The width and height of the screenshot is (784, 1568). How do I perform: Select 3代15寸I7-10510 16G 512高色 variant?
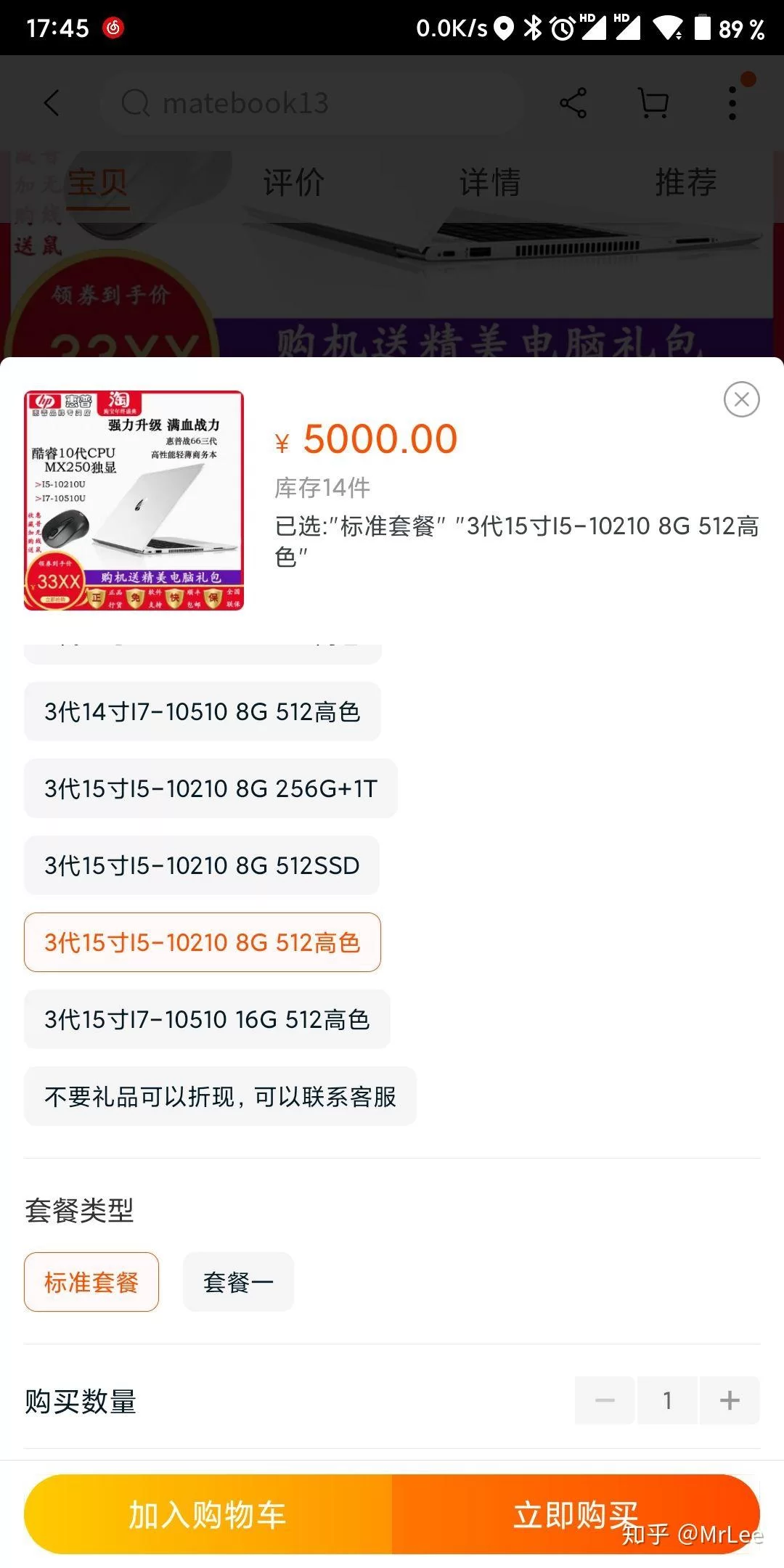pyautogui.click(x=207, y=1019)
